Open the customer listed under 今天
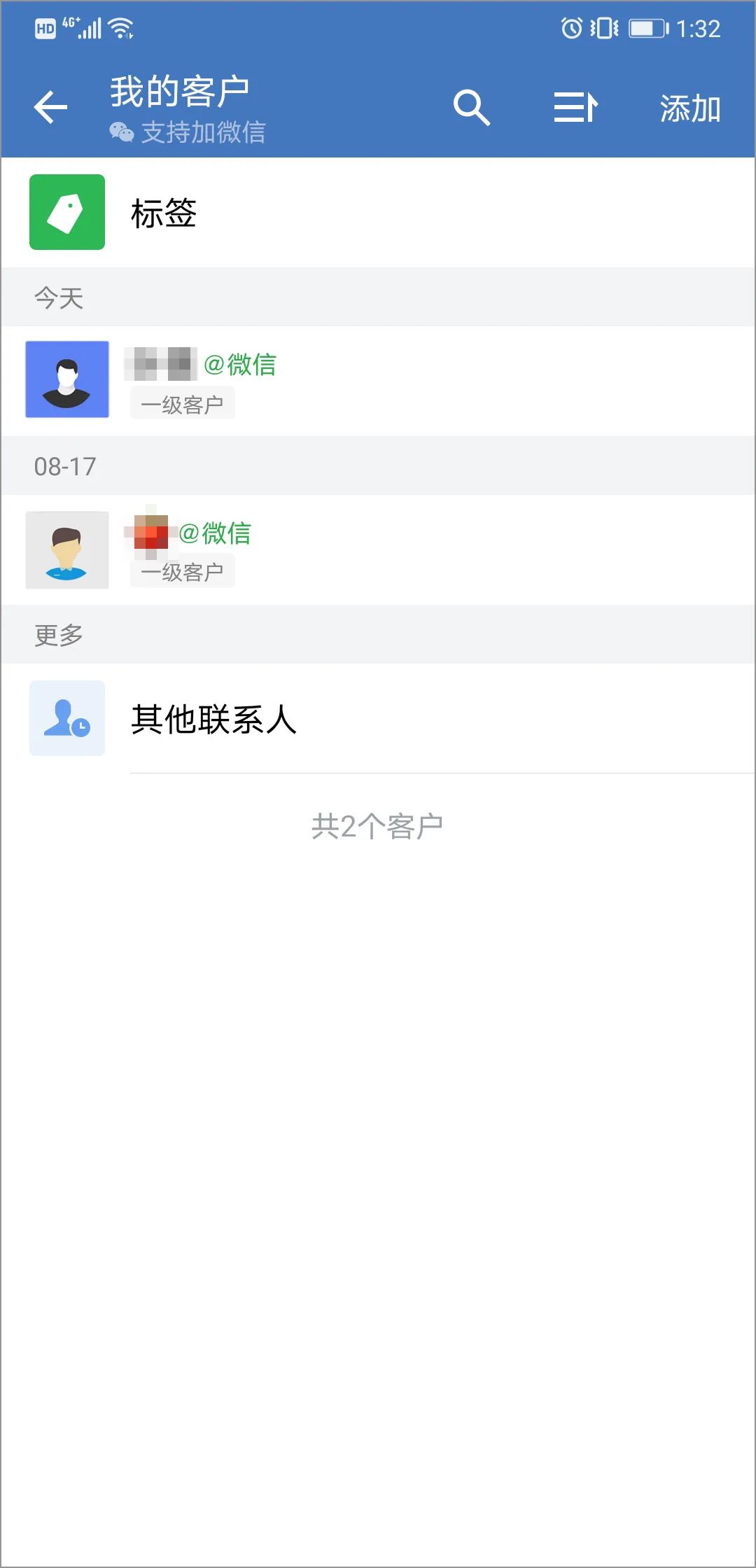This screenshot has height=1568, width=756. pos(378,380)
